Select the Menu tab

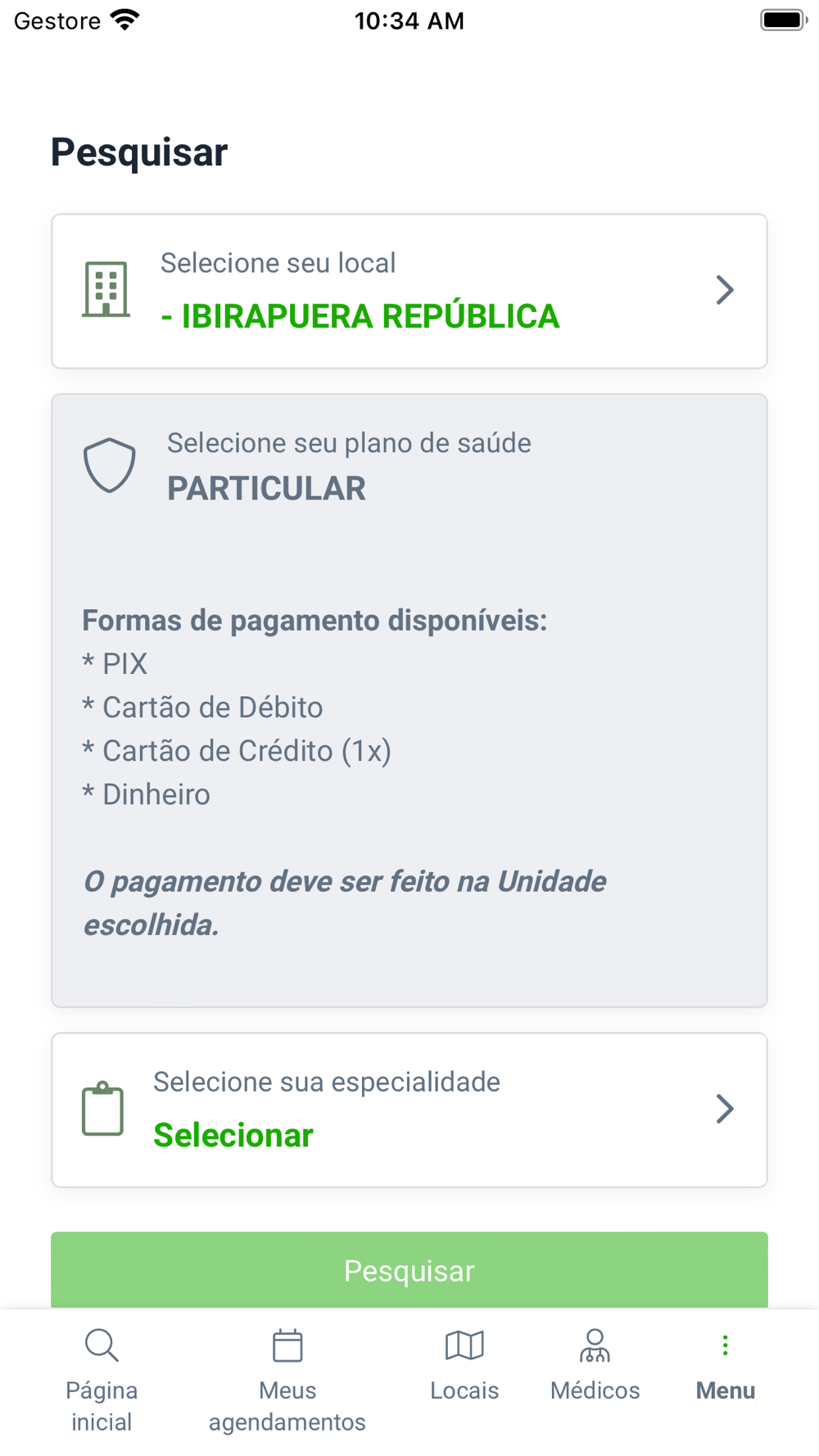[x=725, y=1366]
